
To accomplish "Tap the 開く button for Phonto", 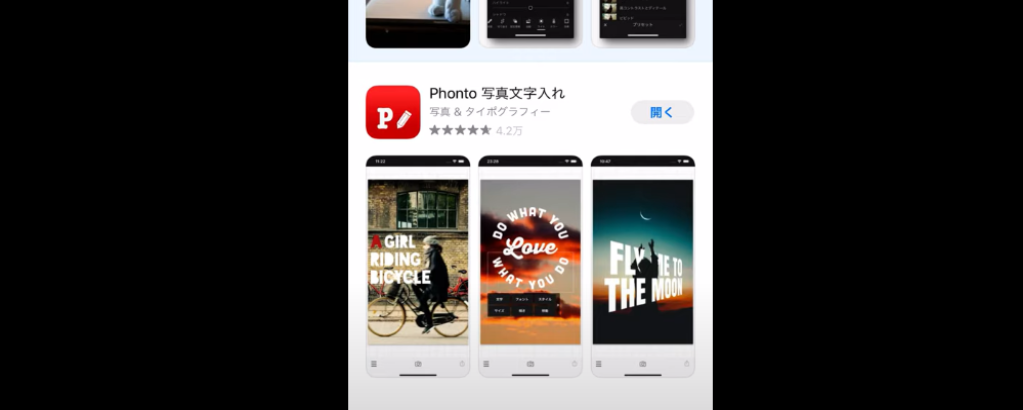I will (x=662, y=112).
